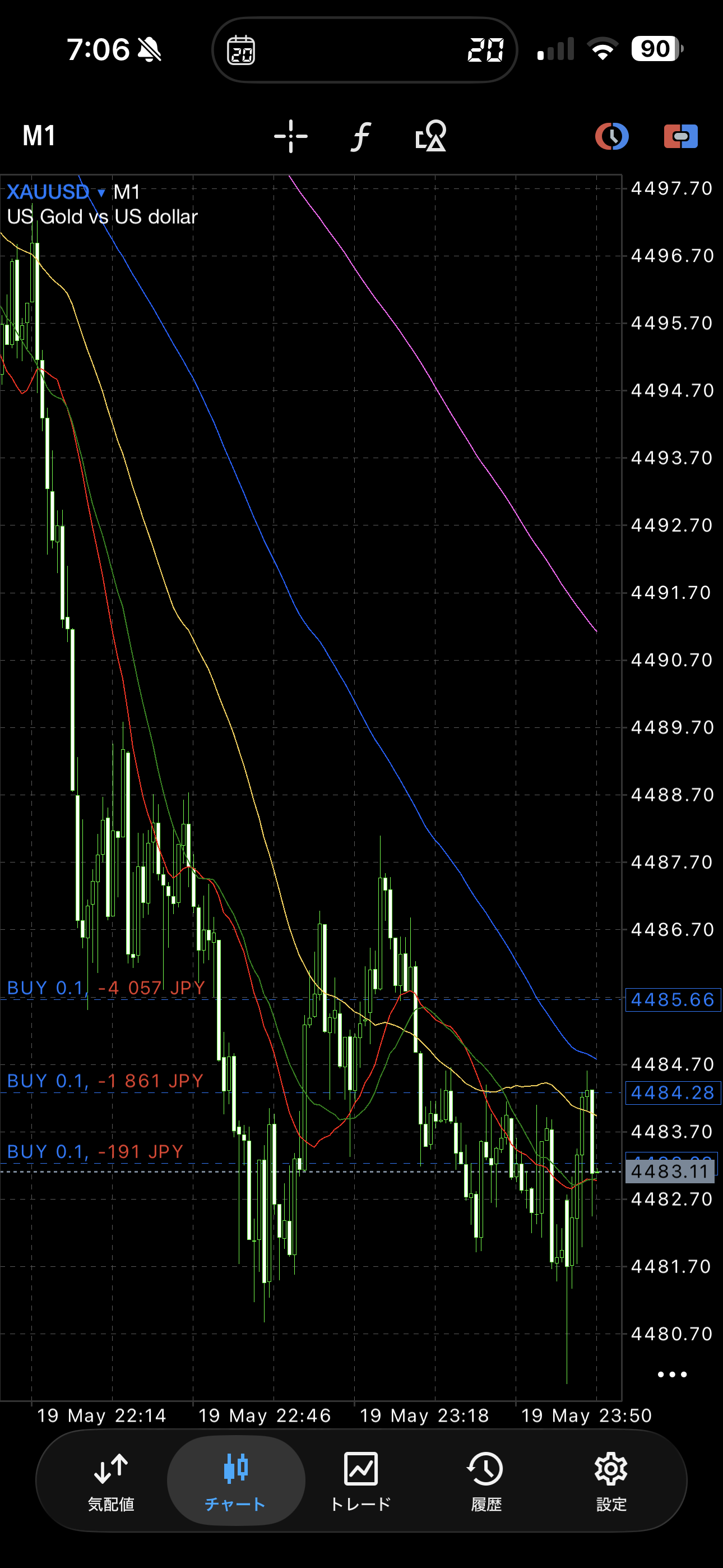Image resolution: width=723 pixels, height=1568 pixels.
Task: Open the indicators function menu
Action: (361, 136)
